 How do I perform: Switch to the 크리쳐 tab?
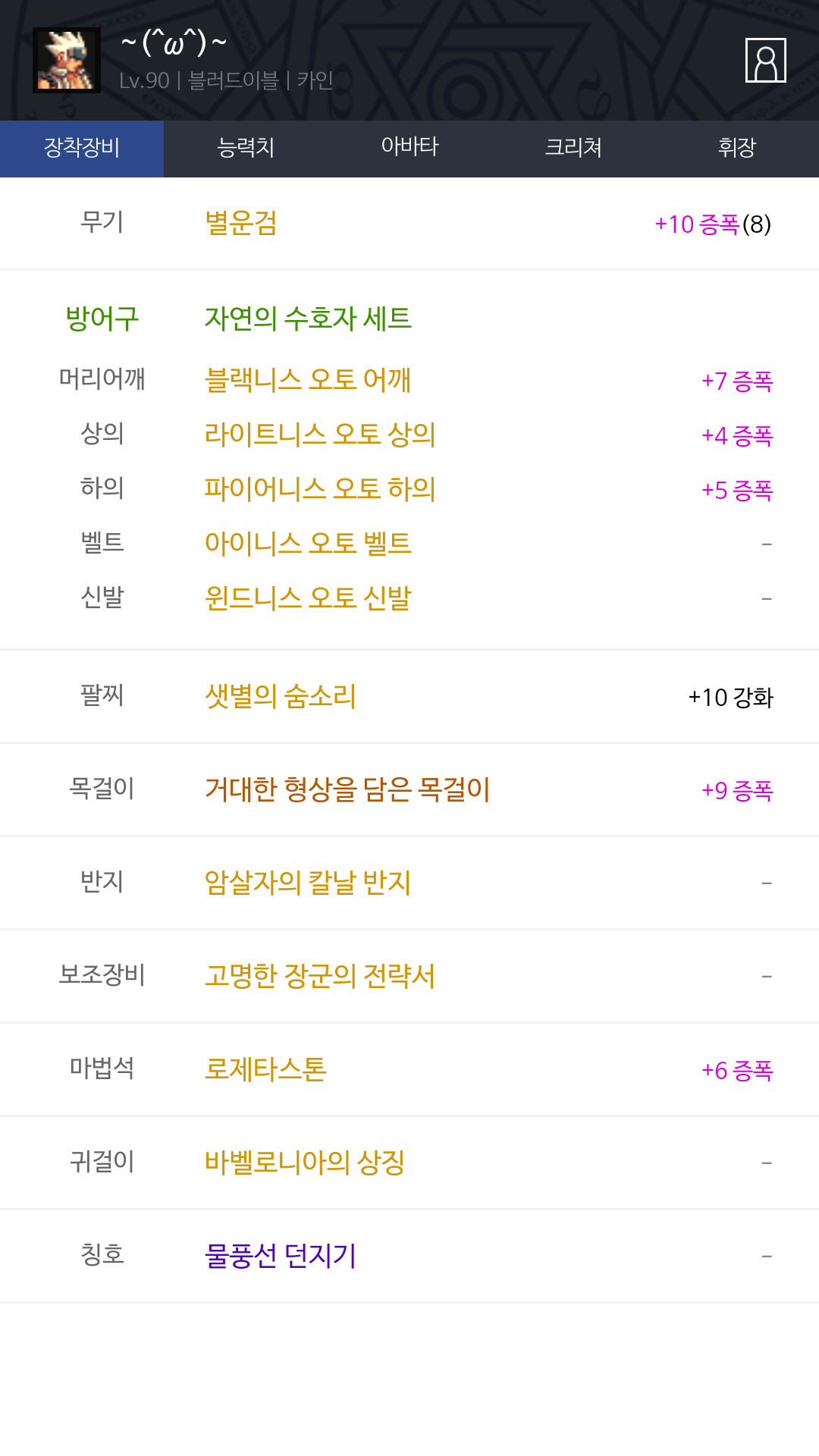tap(573, 149)
